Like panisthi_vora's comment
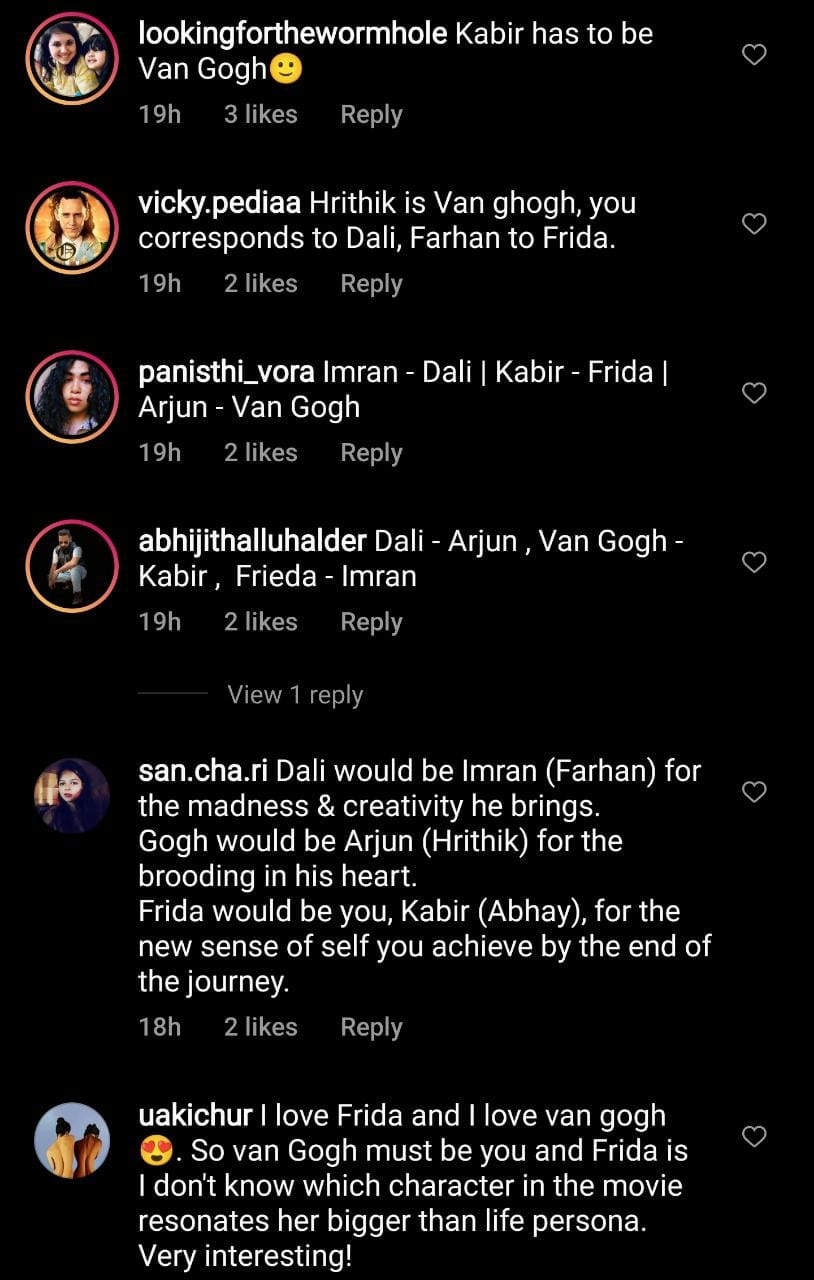The height and width of the screenshot is (1280, 814). click(x=754, y=392)
